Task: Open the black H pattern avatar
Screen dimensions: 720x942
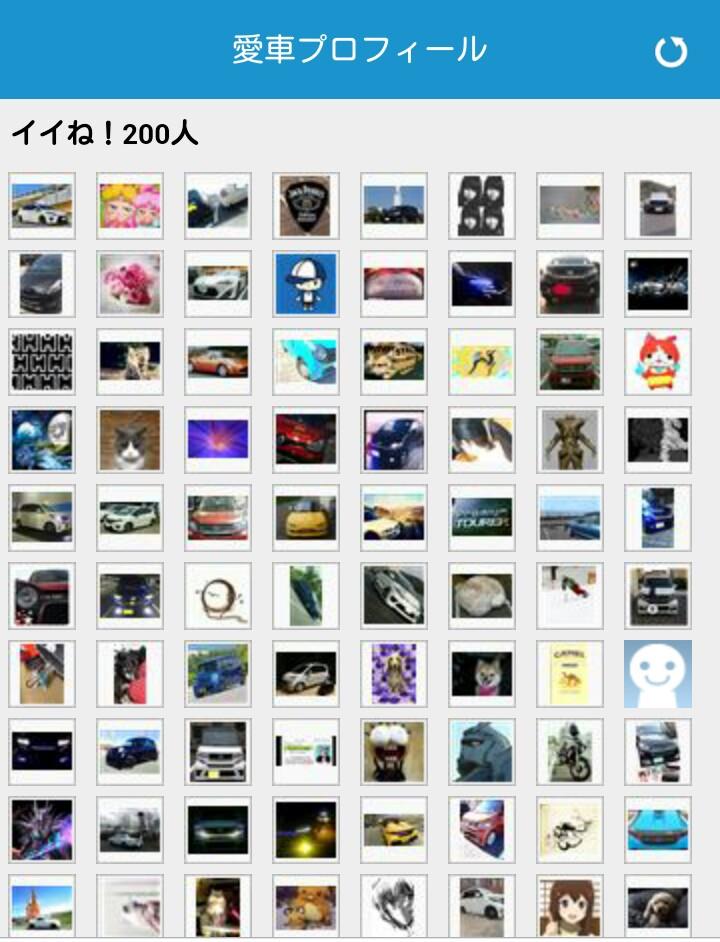Action: pos(42,361)
